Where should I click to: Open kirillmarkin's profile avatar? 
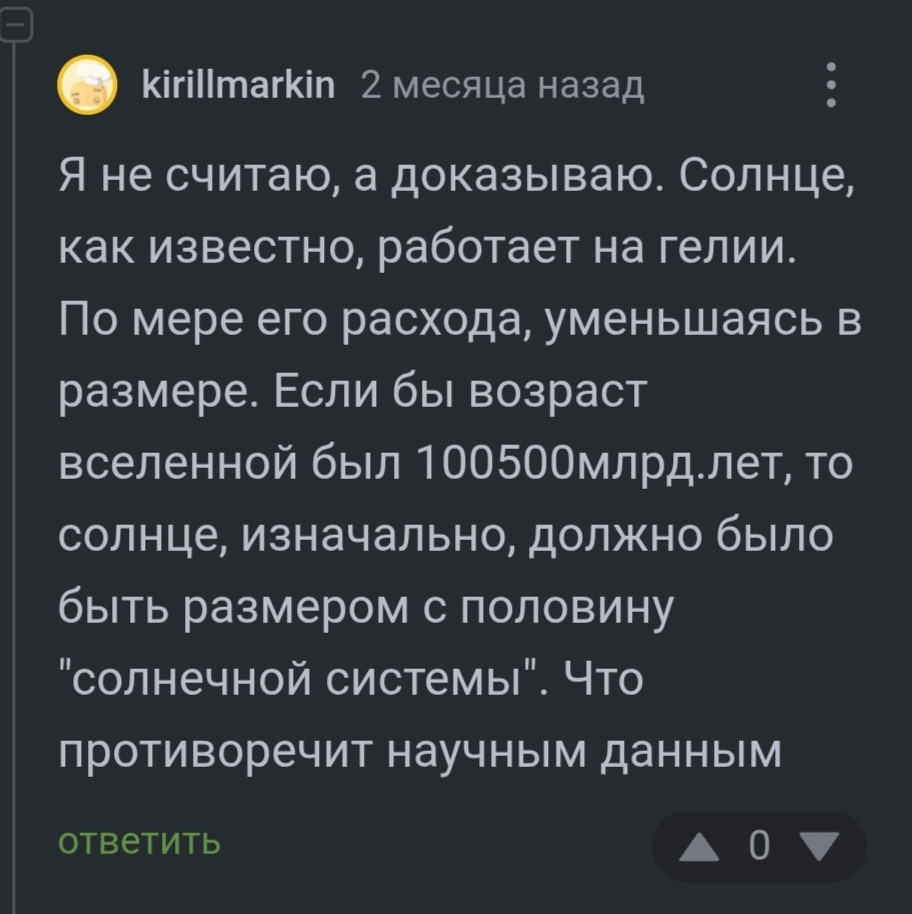[x=87, y=85]
